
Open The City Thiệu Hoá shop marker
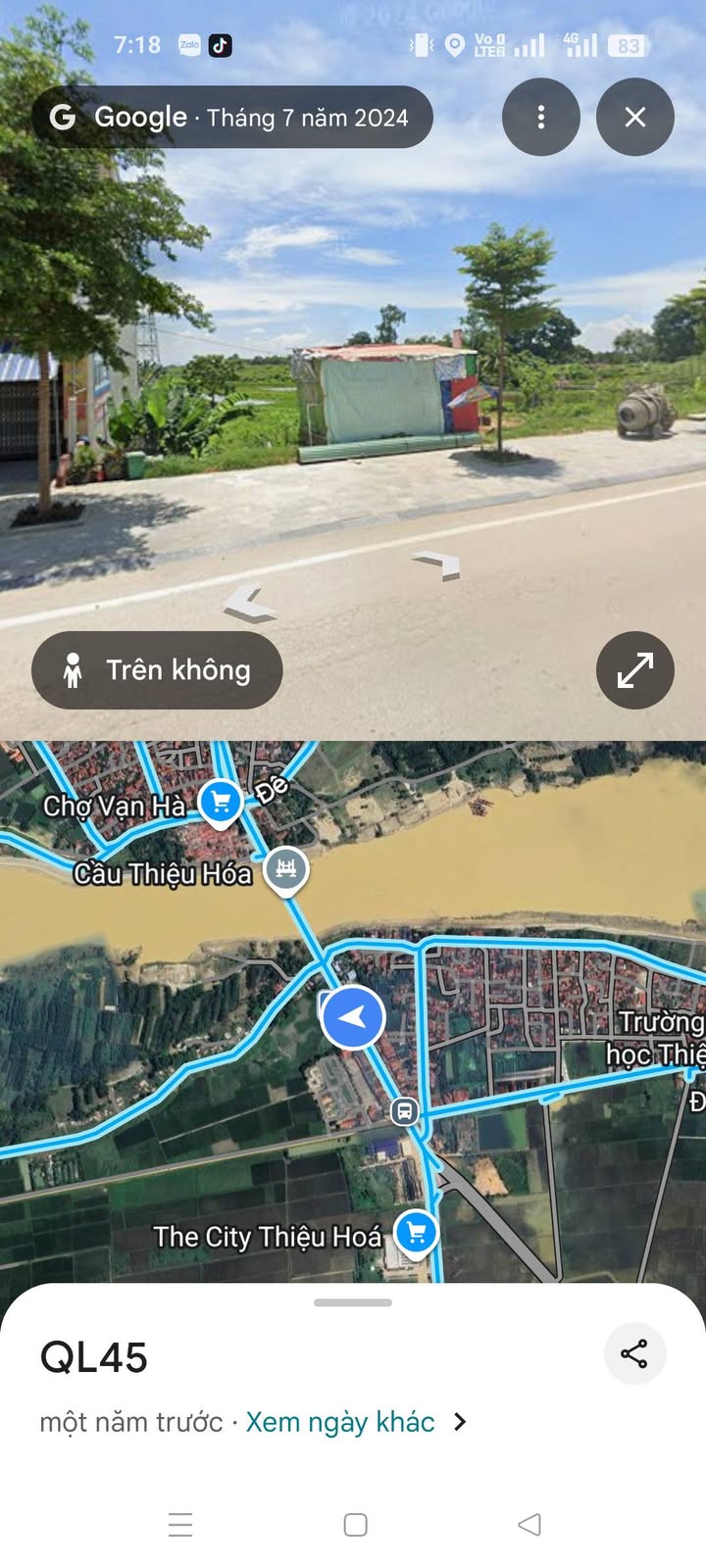(x=416, y=1233)
